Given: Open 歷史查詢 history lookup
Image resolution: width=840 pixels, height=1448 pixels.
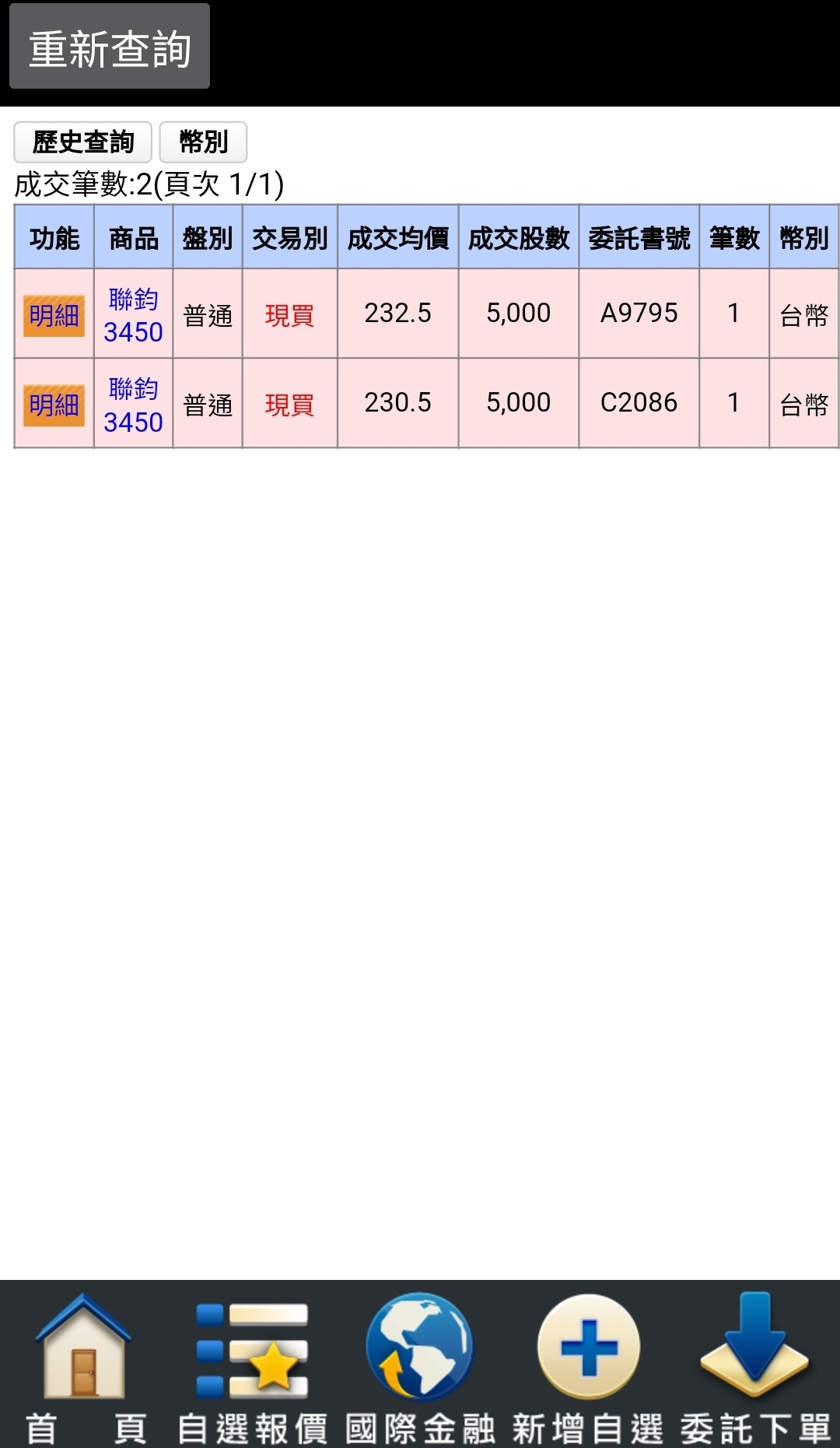Looking at the screenshot, I should pyautogui.click(x=83, y=142).
